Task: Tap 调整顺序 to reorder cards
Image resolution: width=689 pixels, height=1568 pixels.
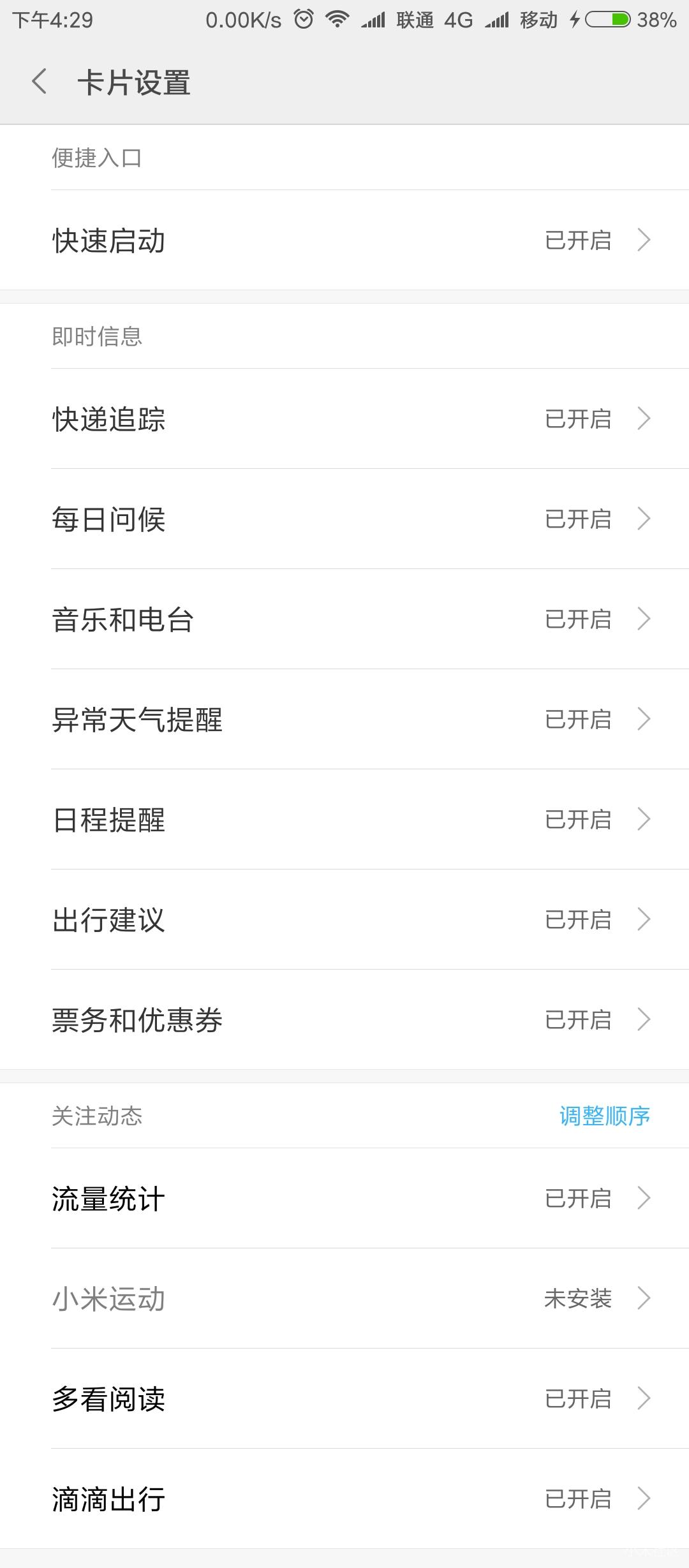Action: pyautogui.click(x=604, y=1116)
